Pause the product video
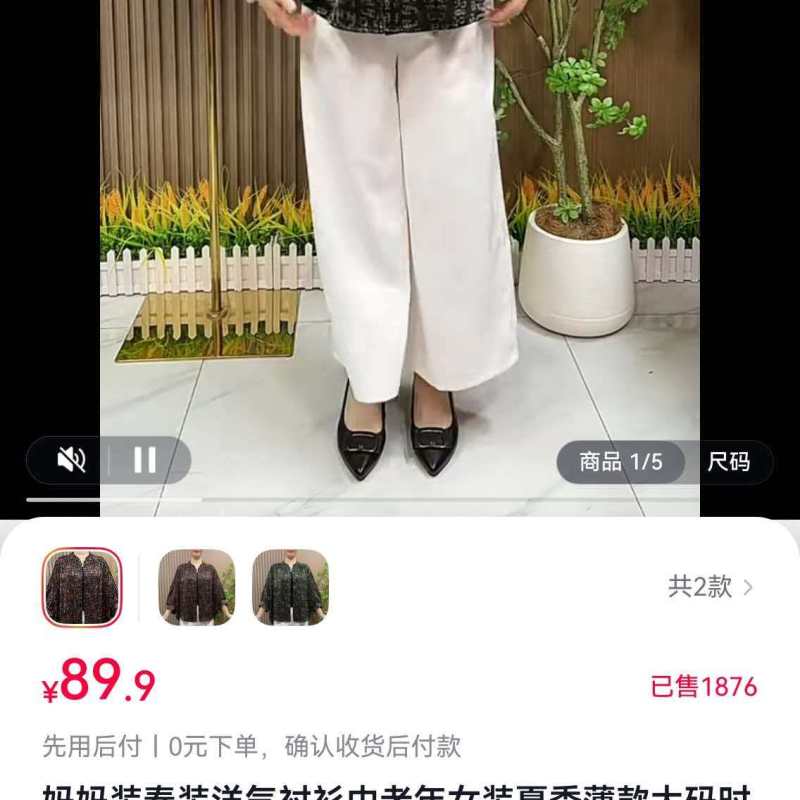 click(x=145, y=460)
